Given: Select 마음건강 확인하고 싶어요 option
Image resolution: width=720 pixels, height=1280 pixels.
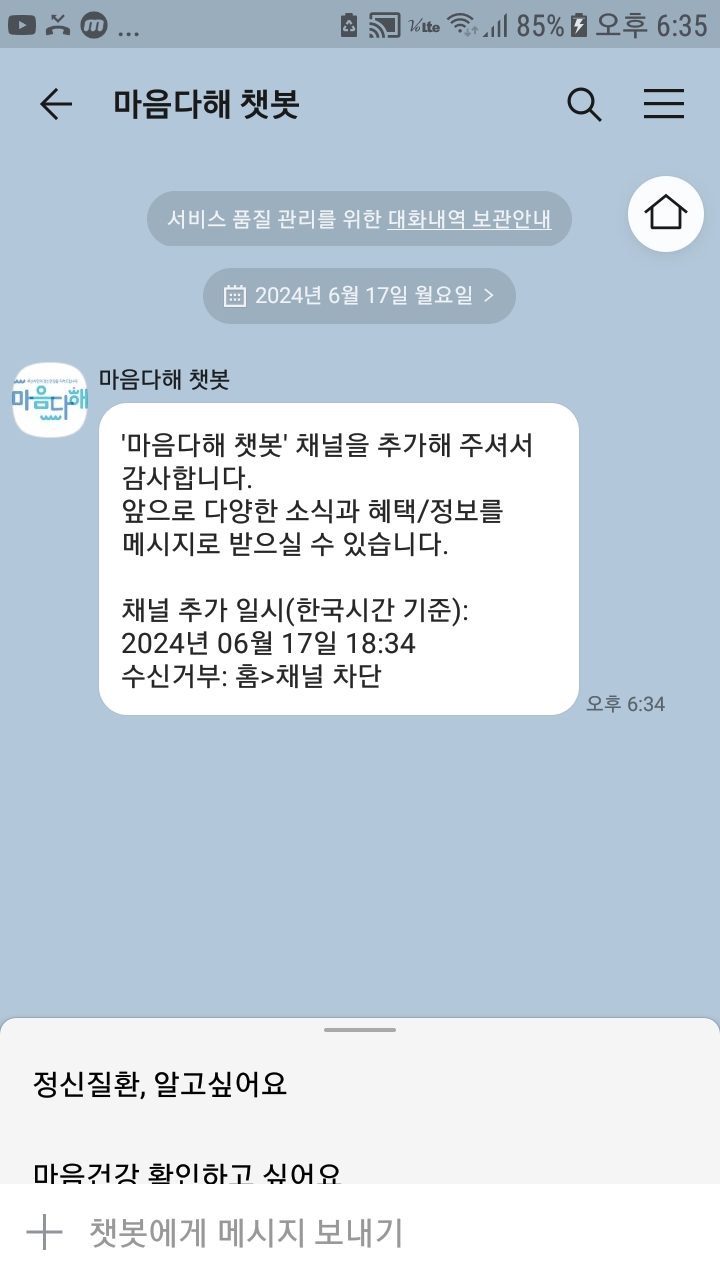Looking at the screenshot, I should pos(188,1170).
